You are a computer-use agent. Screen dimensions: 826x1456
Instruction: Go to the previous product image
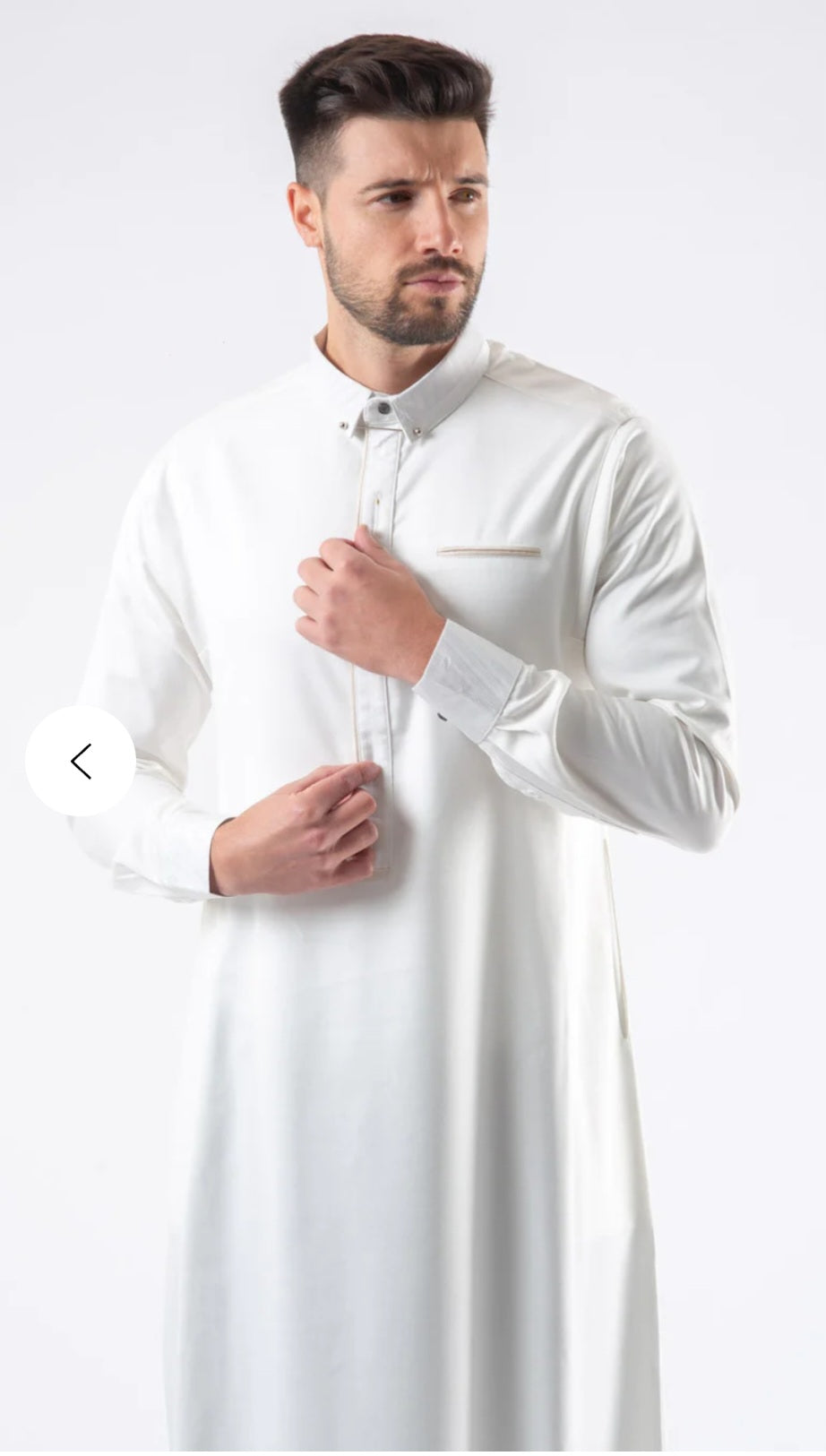coord(80,761)
